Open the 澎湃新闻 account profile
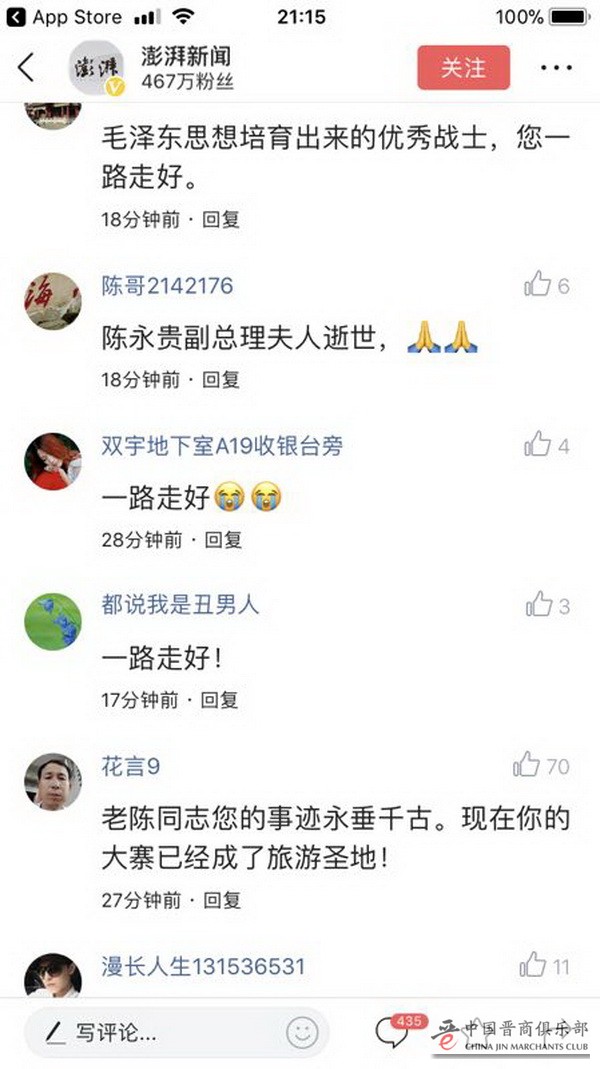The width and height of the screenshot is (600, 1069). point(186,59)
